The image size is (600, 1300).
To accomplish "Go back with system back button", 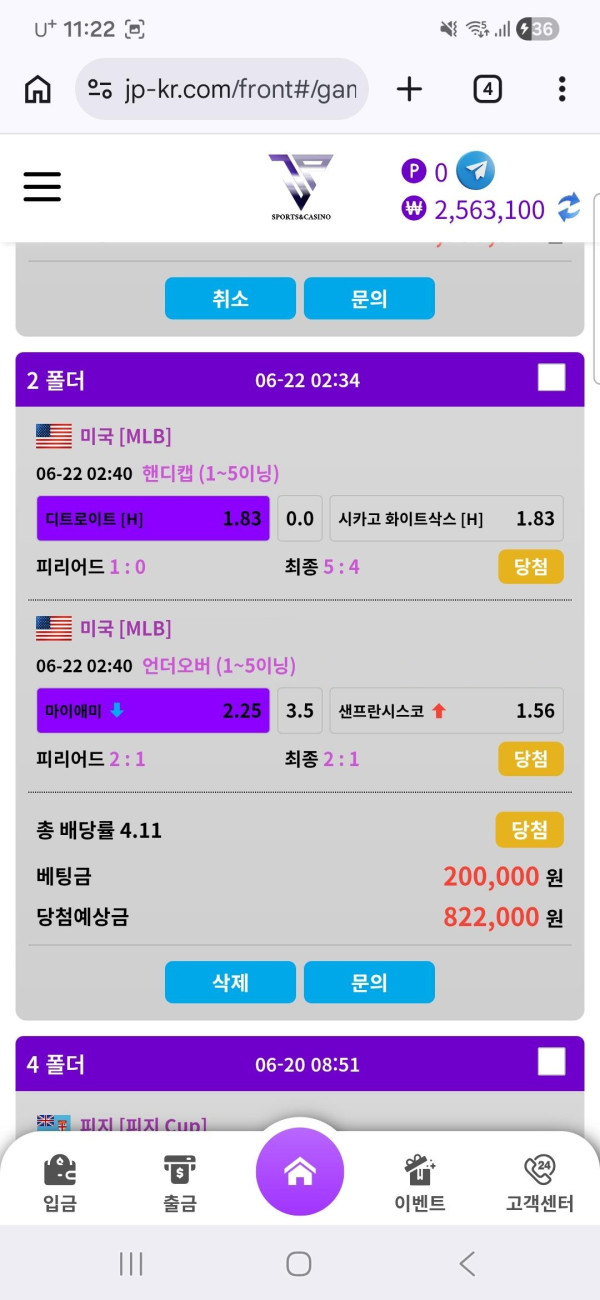I will (467, 1264).
